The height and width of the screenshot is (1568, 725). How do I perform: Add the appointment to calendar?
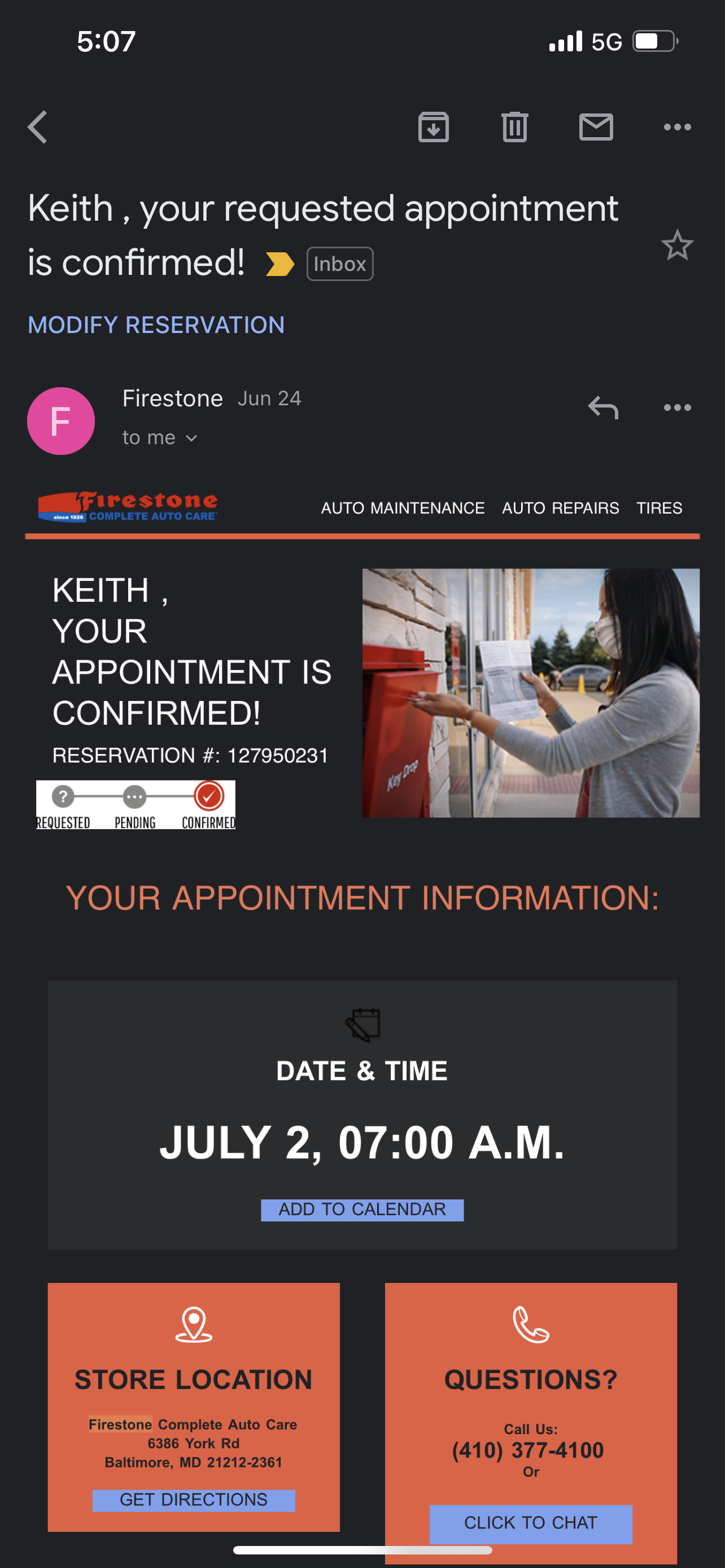[x=362, y=1210]
